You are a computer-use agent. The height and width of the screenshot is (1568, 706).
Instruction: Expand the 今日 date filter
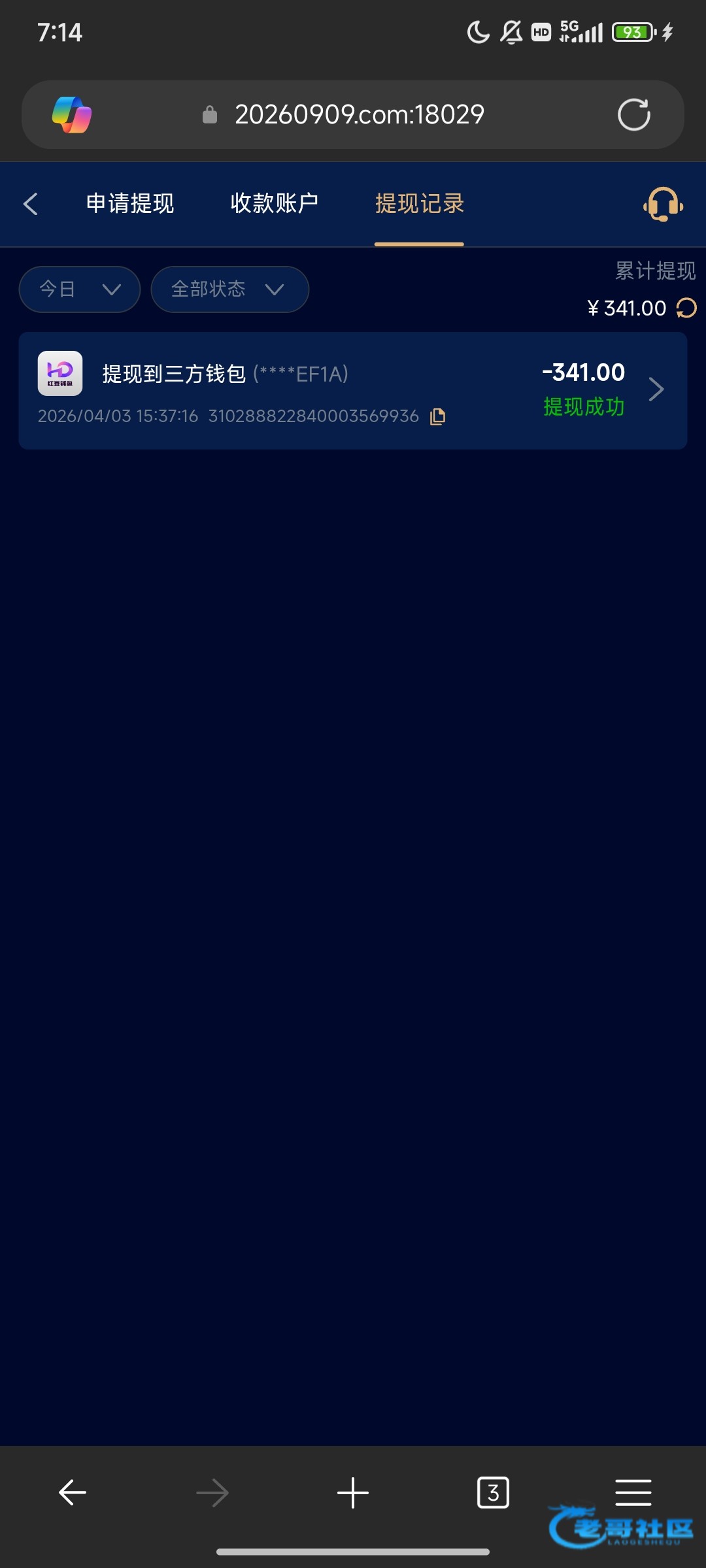tap(80, 289)
